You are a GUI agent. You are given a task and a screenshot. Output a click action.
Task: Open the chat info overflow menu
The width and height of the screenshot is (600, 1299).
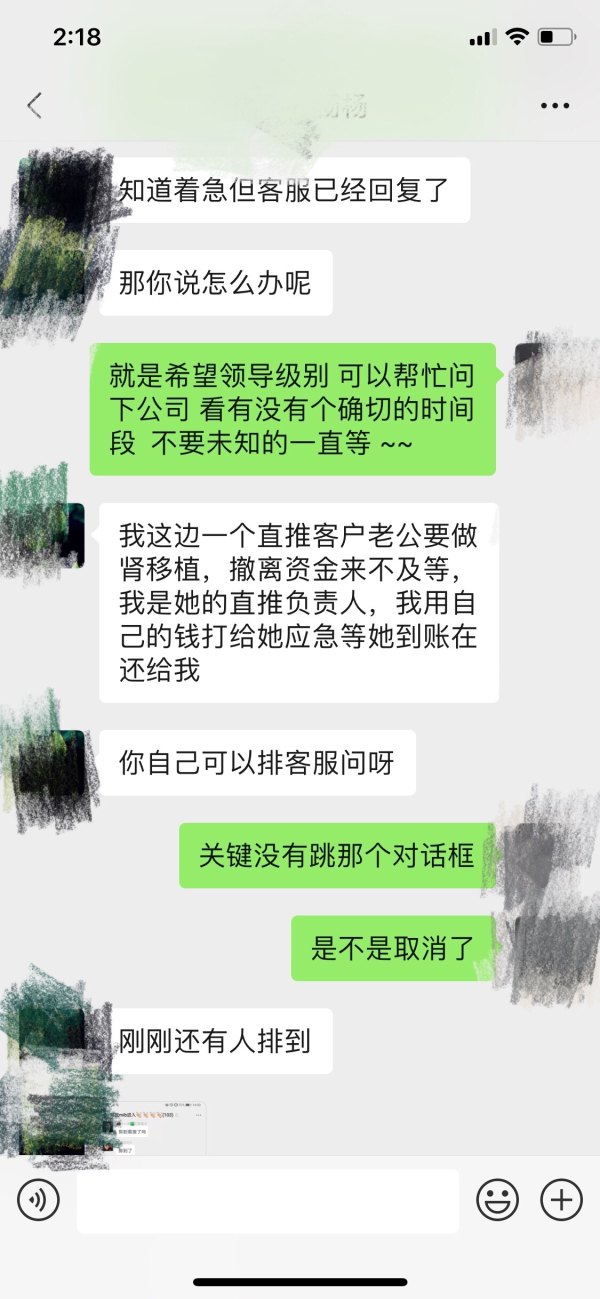coord(554,105)
